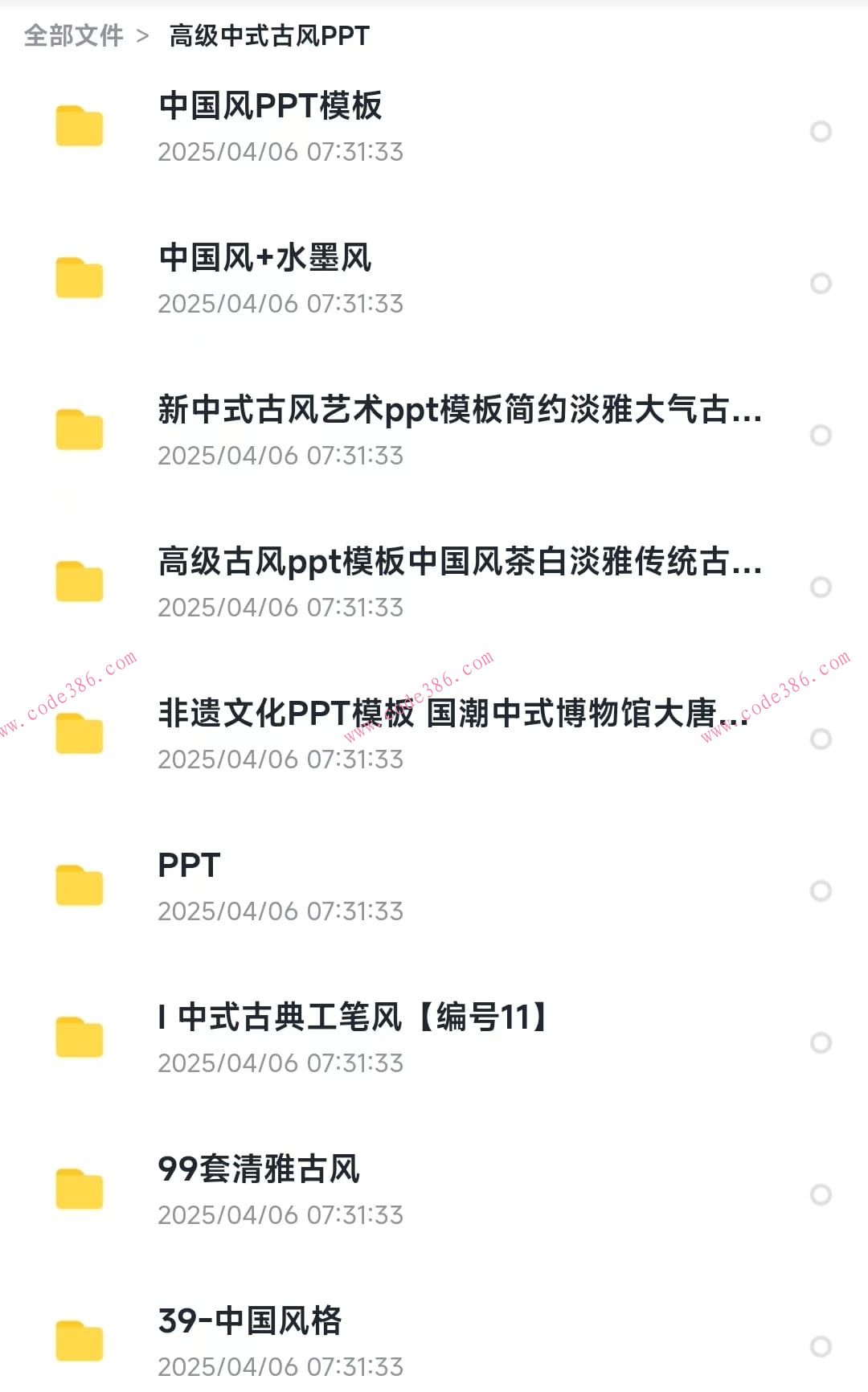
Task: Open the 39-中国风格 folder icon
Action: point(79,1341)
